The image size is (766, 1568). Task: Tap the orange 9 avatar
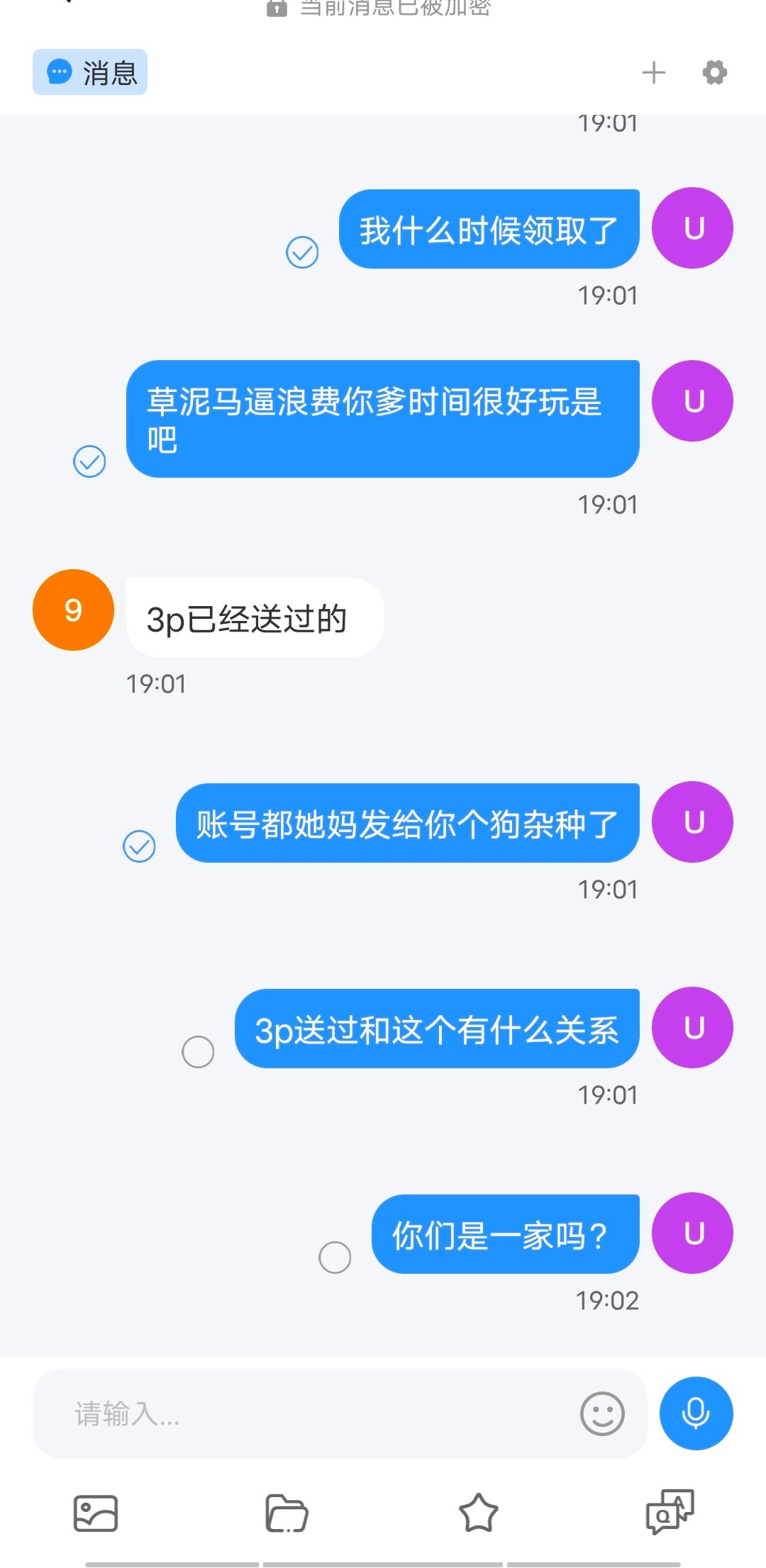click(x=73, y=610)
